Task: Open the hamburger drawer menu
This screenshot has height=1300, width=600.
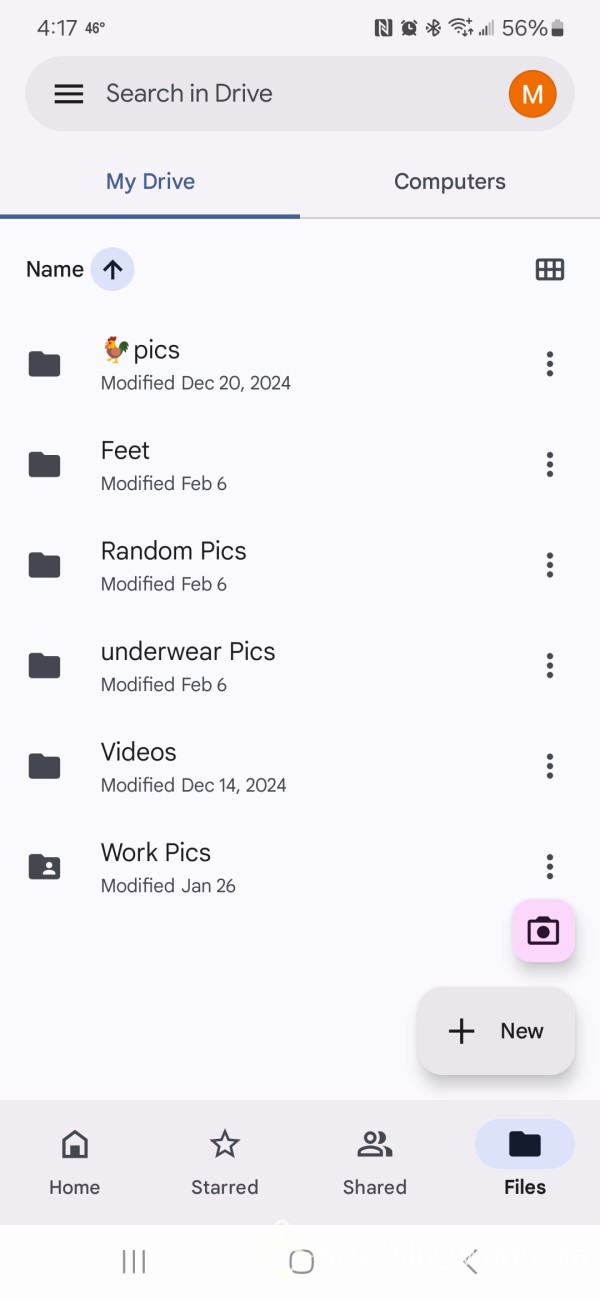Action: (x=68, y=94)
